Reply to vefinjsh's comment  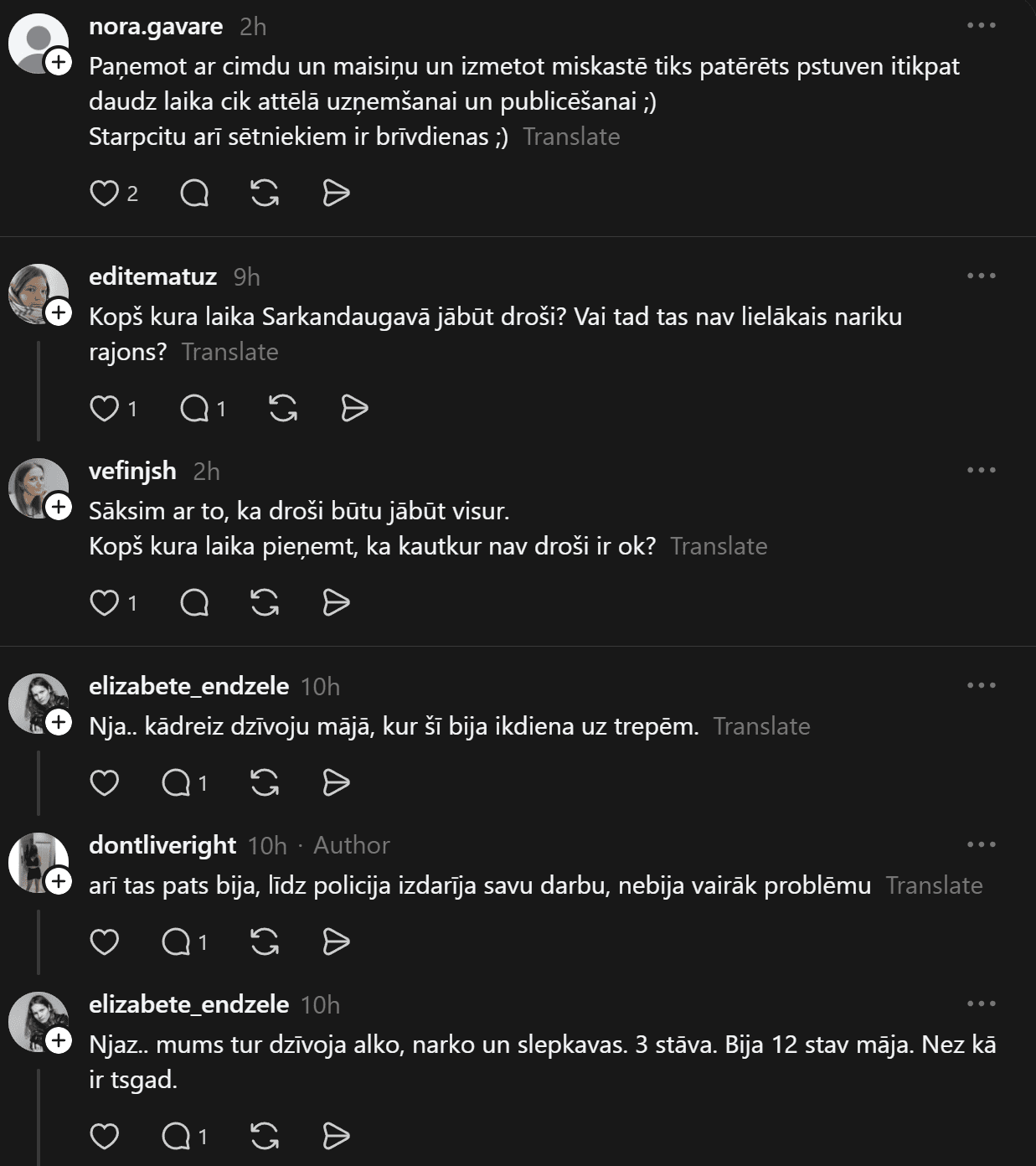point(194,603)
